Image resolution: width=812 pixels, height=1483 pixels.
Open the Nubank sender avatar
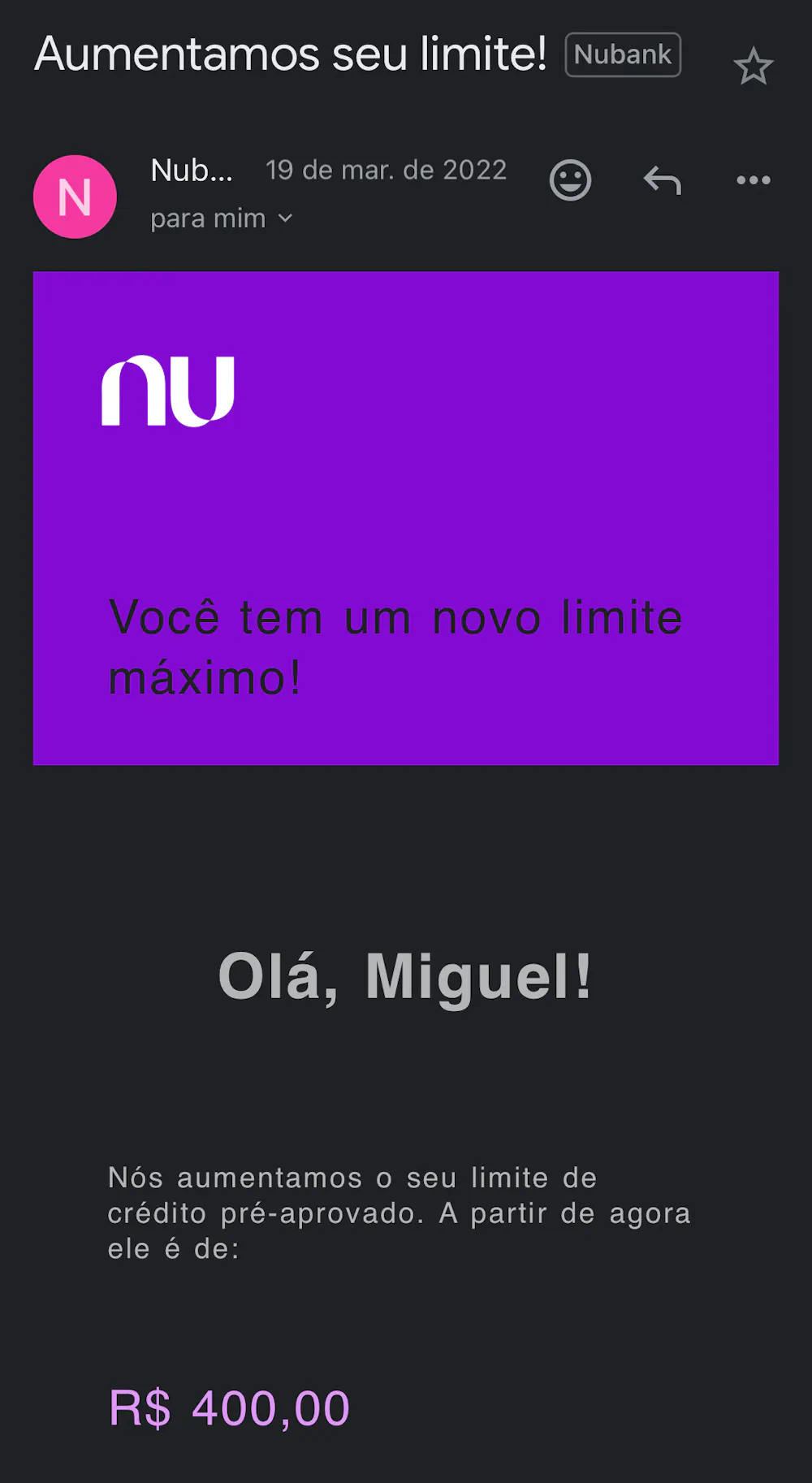(x=75, y=197)
